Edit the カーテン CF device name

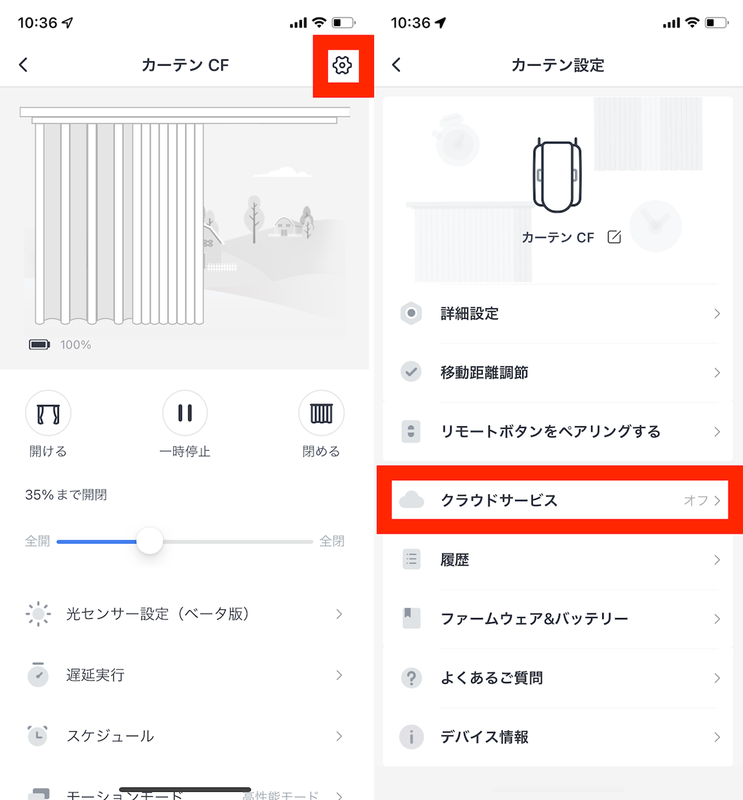point(614,237)
